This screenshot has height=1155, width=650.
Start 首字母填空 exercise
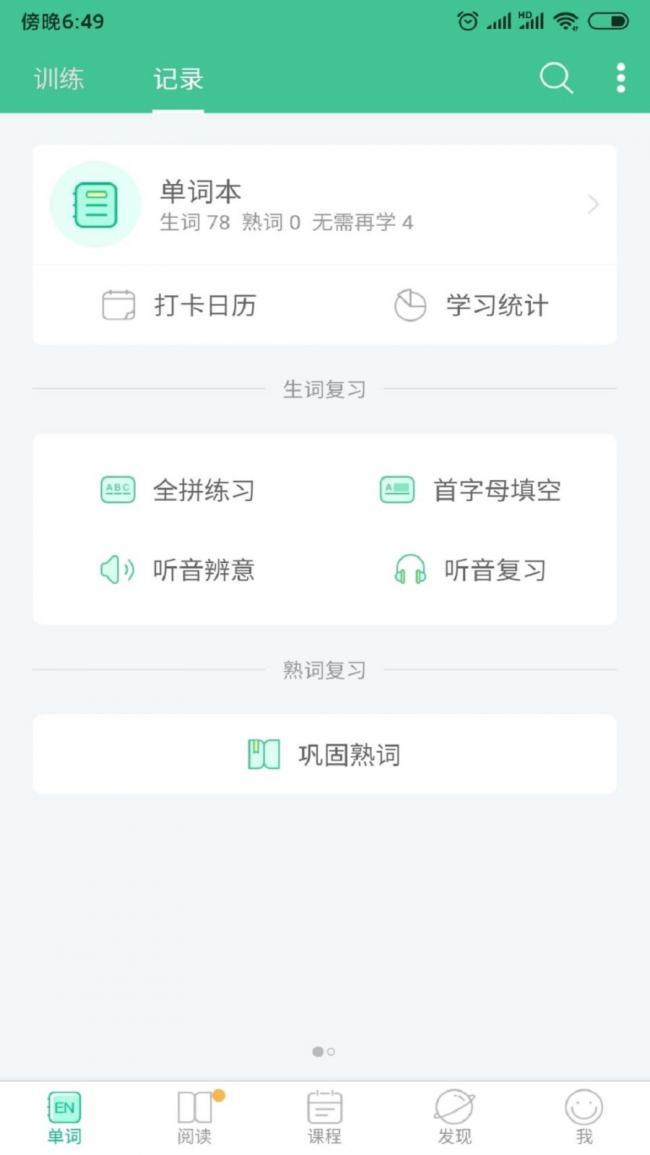[470, 490]
